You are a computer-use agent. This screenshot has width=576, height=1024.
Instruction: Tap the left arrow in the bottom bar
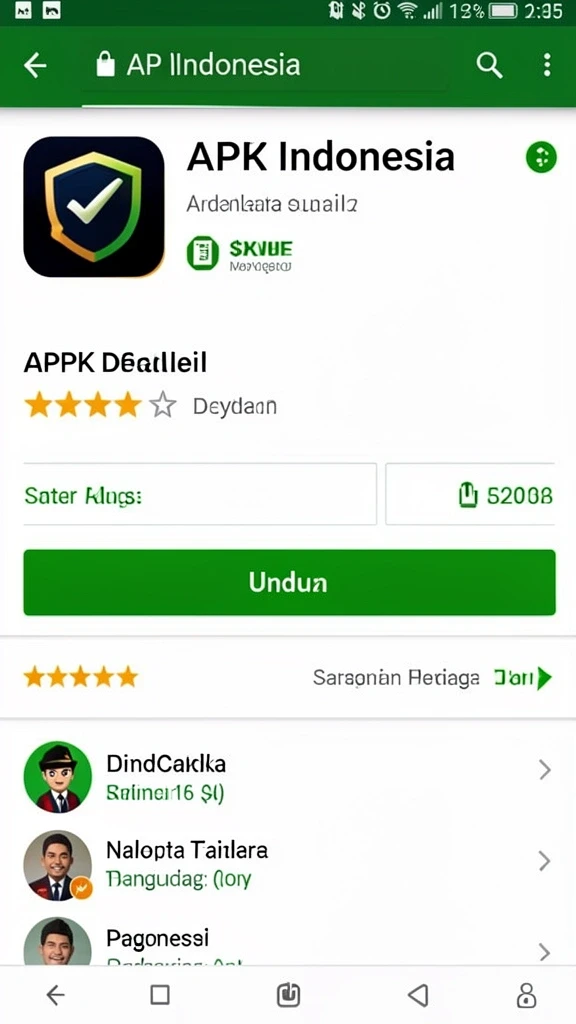click(56, 995)
